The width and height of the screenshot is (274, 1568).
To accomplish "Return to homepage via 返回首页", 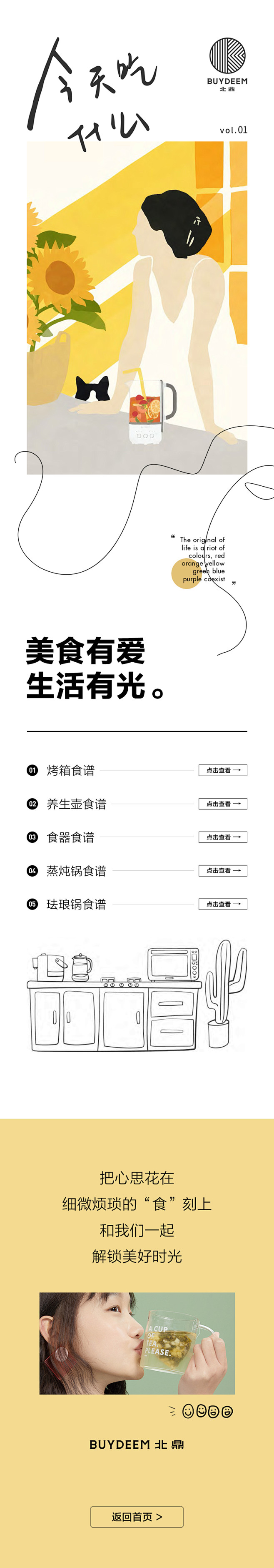I will click(137, 1516).
